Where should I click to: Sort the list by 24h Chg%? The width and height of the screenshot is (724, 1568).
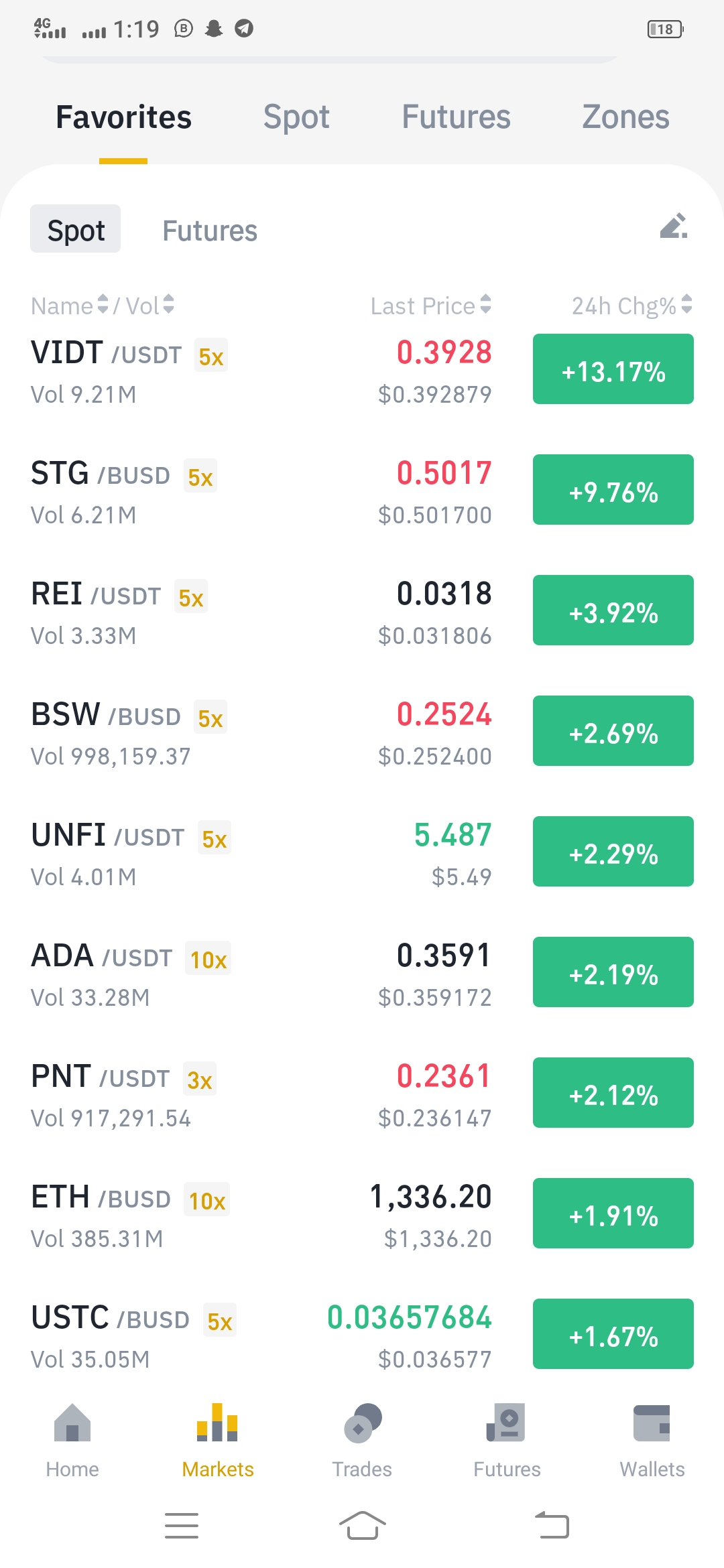click(x=631, y=306)
